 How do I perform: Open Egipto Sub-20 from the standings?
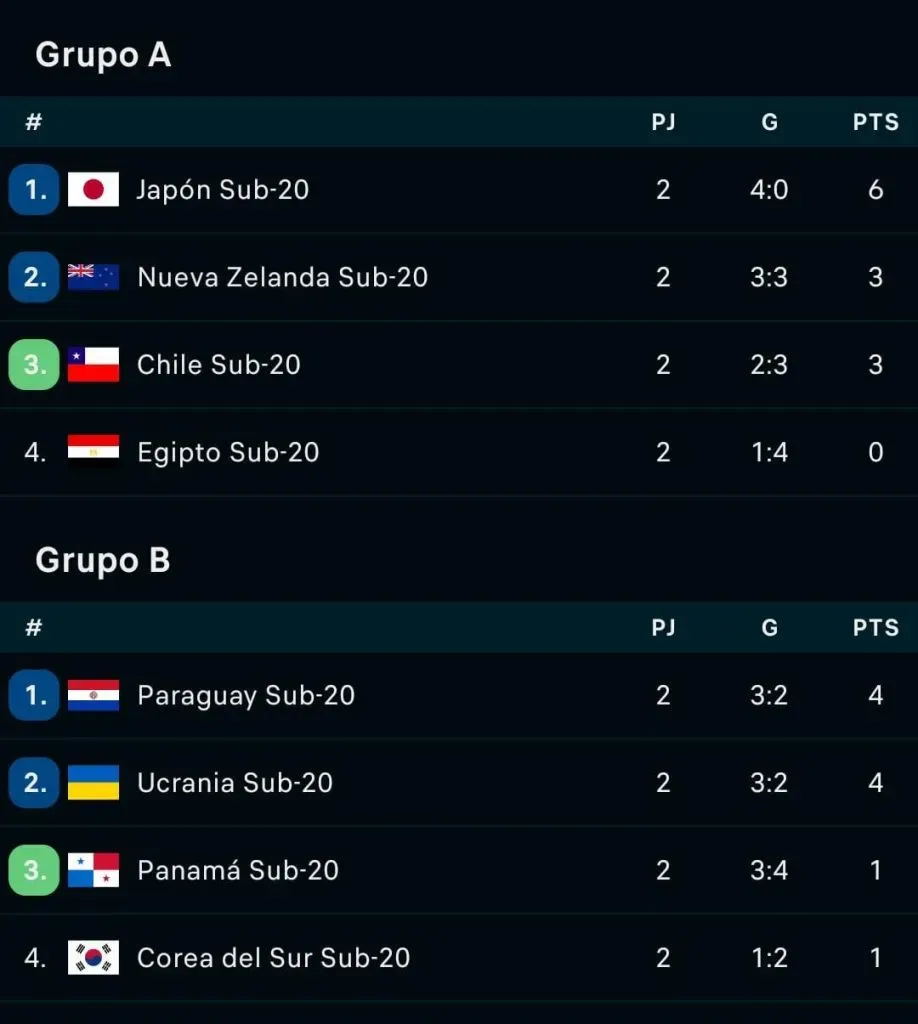tap(228, 452)
